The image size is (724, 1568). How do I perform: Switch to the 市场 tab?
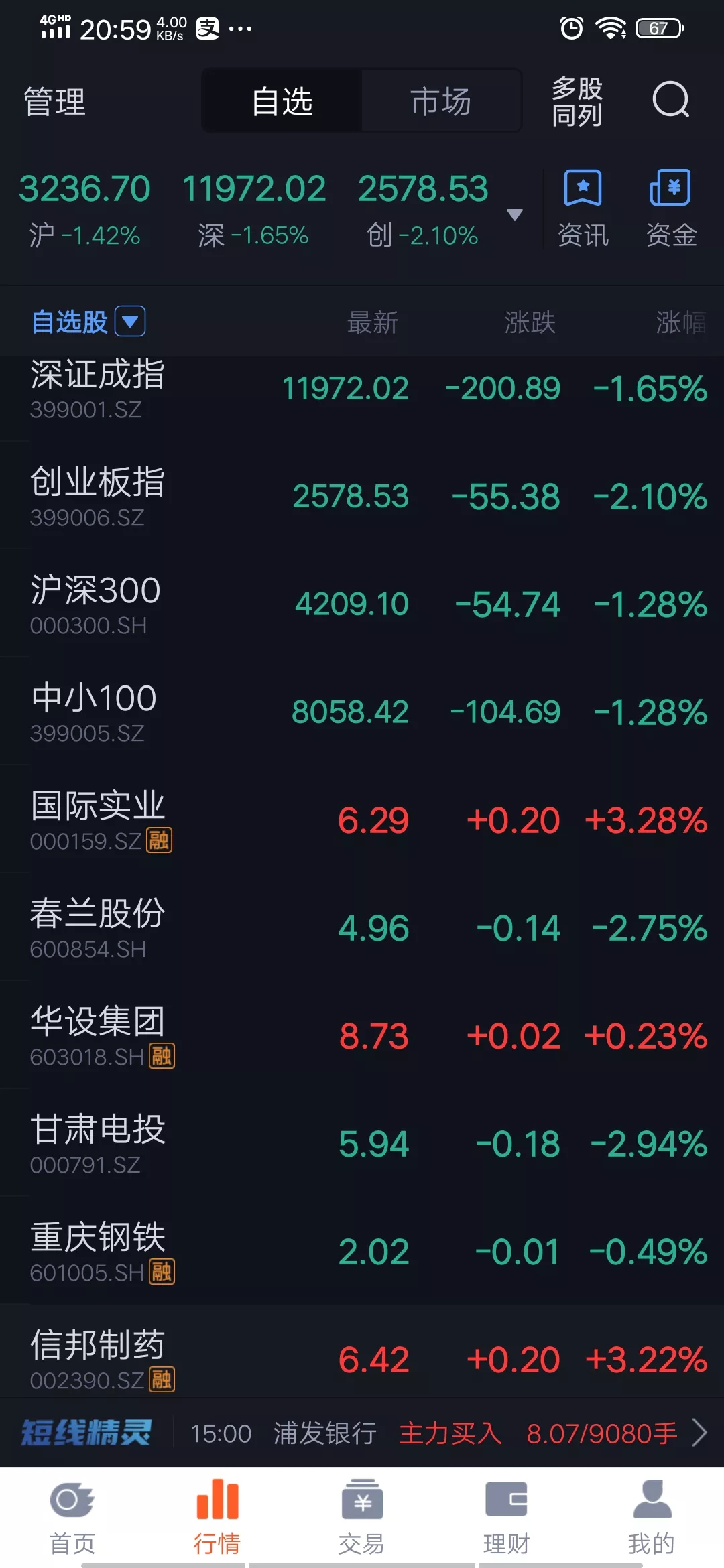click(440, 101)
